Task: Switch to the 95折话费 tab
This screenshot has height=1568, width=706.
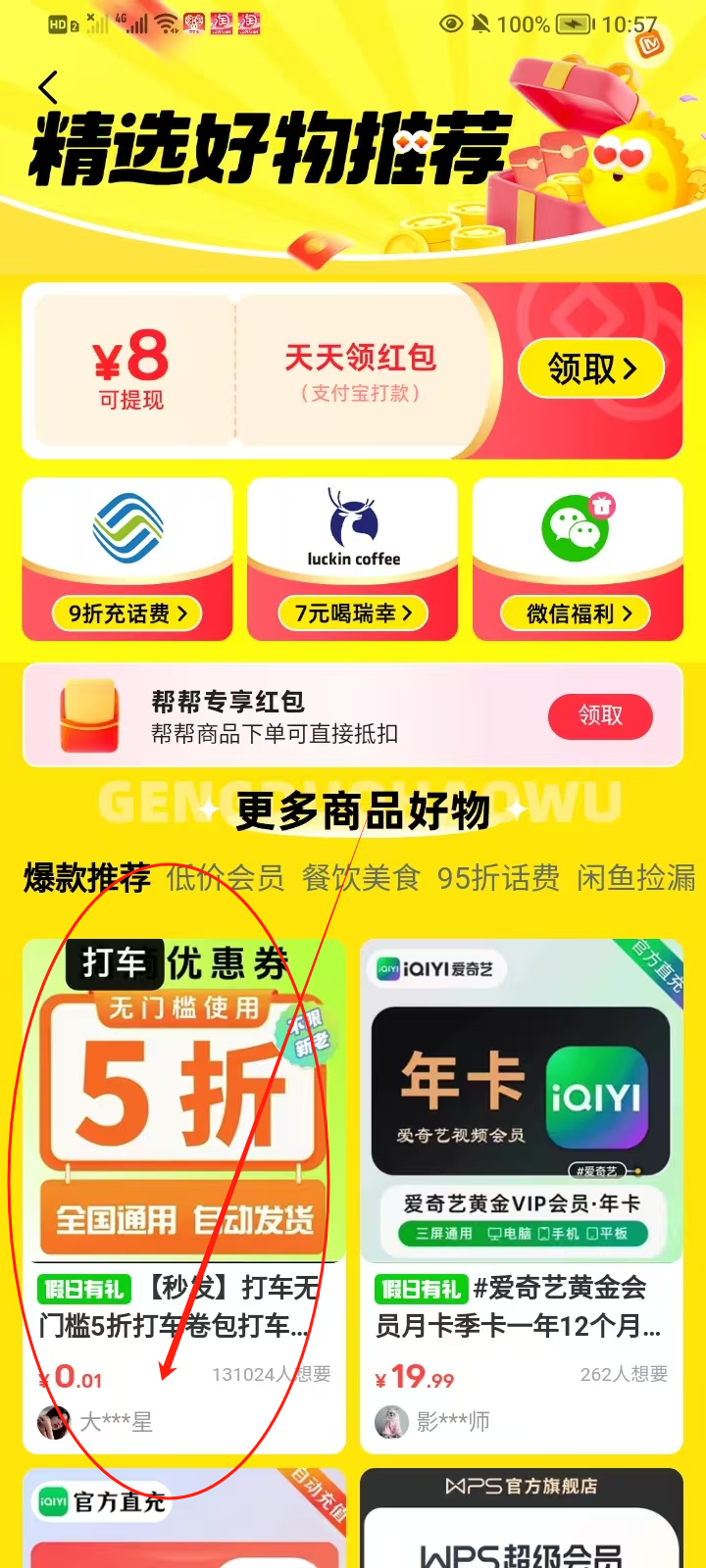Action: pyautogui.click(x=498, y=878)
